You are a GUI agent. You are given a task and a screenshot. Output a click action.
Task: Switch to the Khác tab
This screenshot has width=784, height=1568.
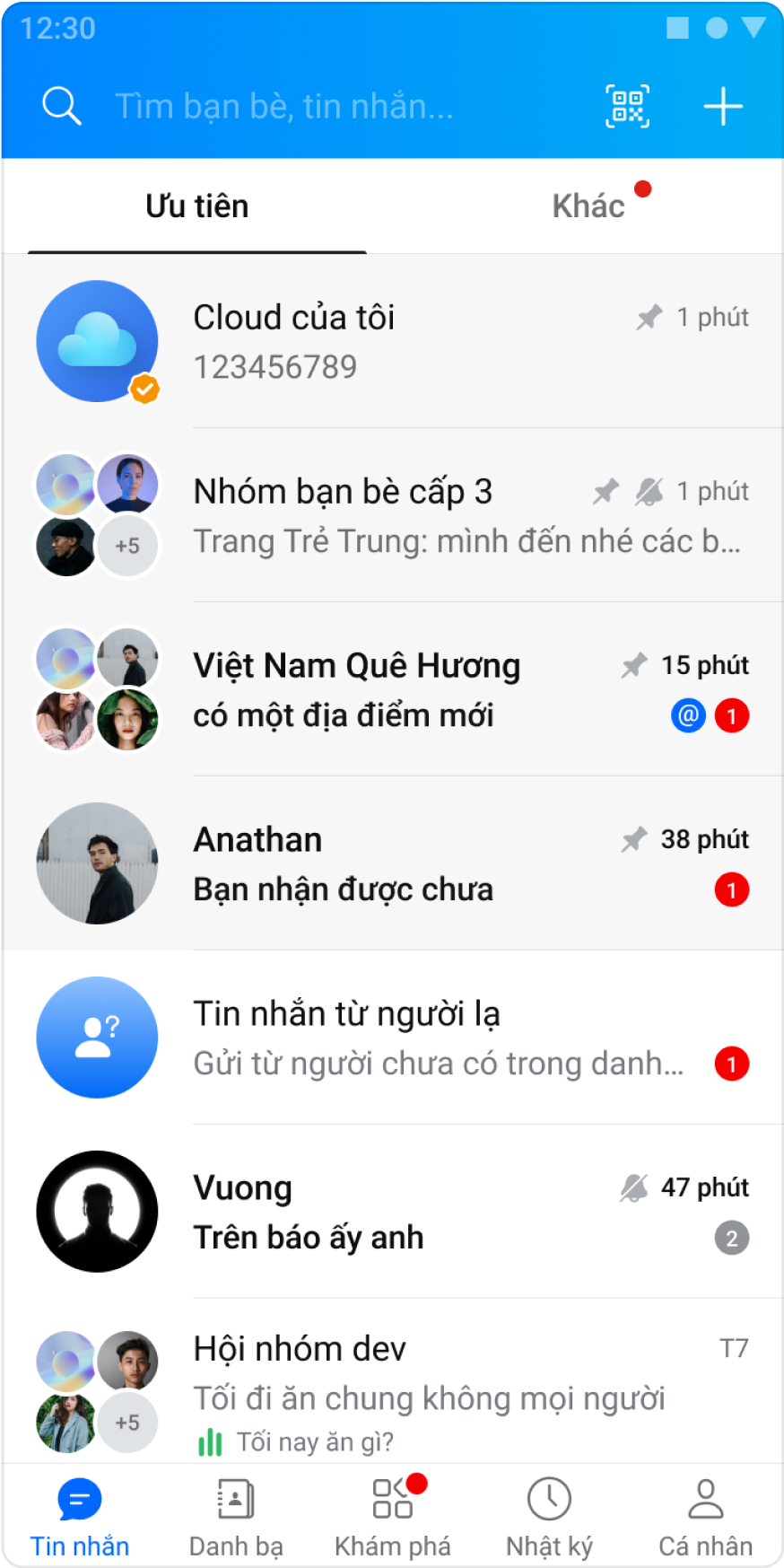[x=588, y=206]
